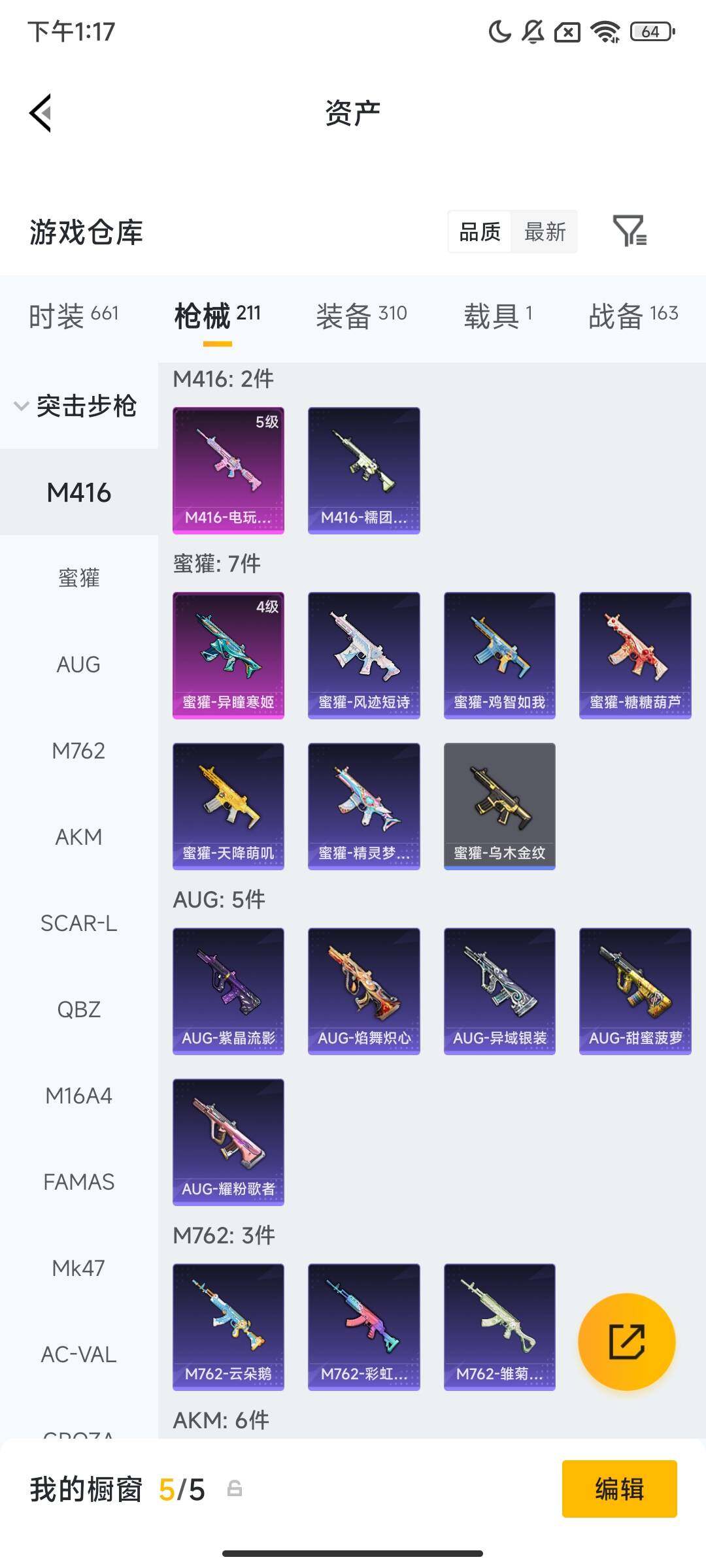Tap the orange share floating button

626,1341
